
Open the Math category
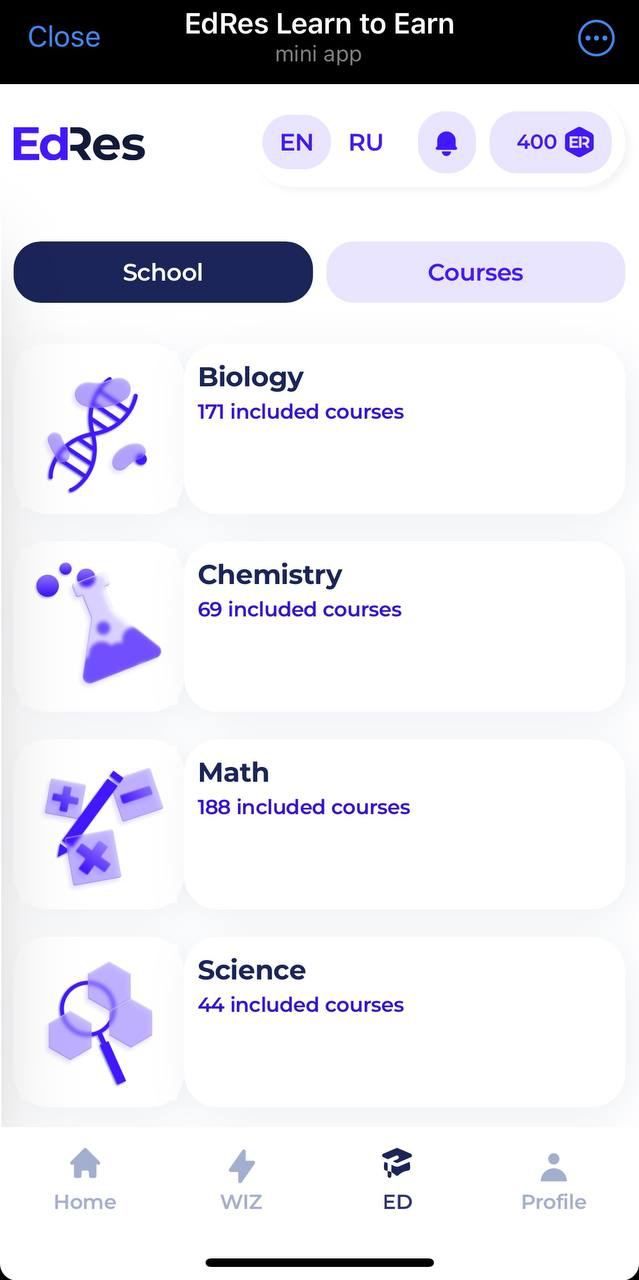click(404, 824)
